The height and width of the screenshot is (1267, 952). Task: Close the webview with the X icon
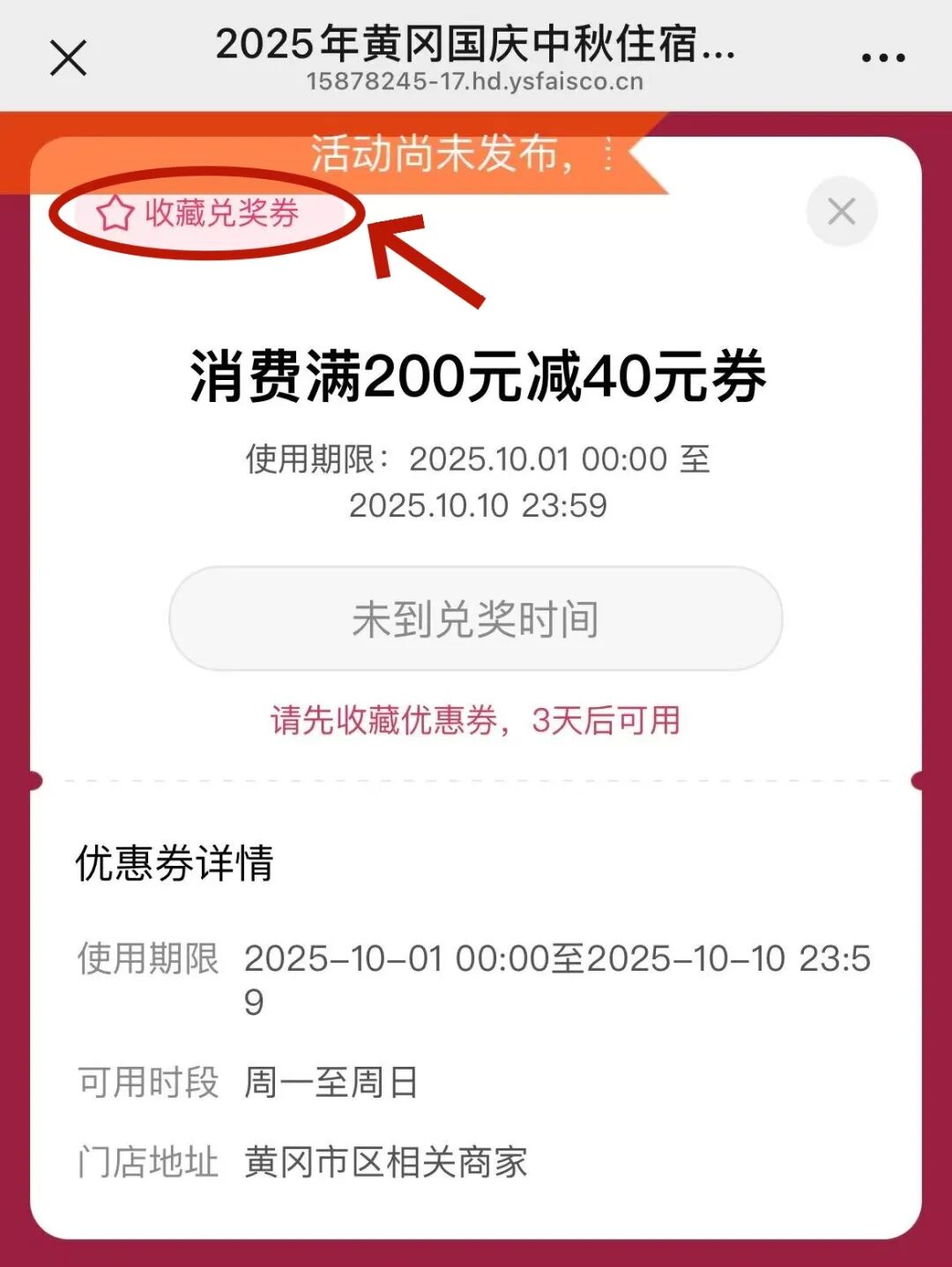tap(68, 58)
